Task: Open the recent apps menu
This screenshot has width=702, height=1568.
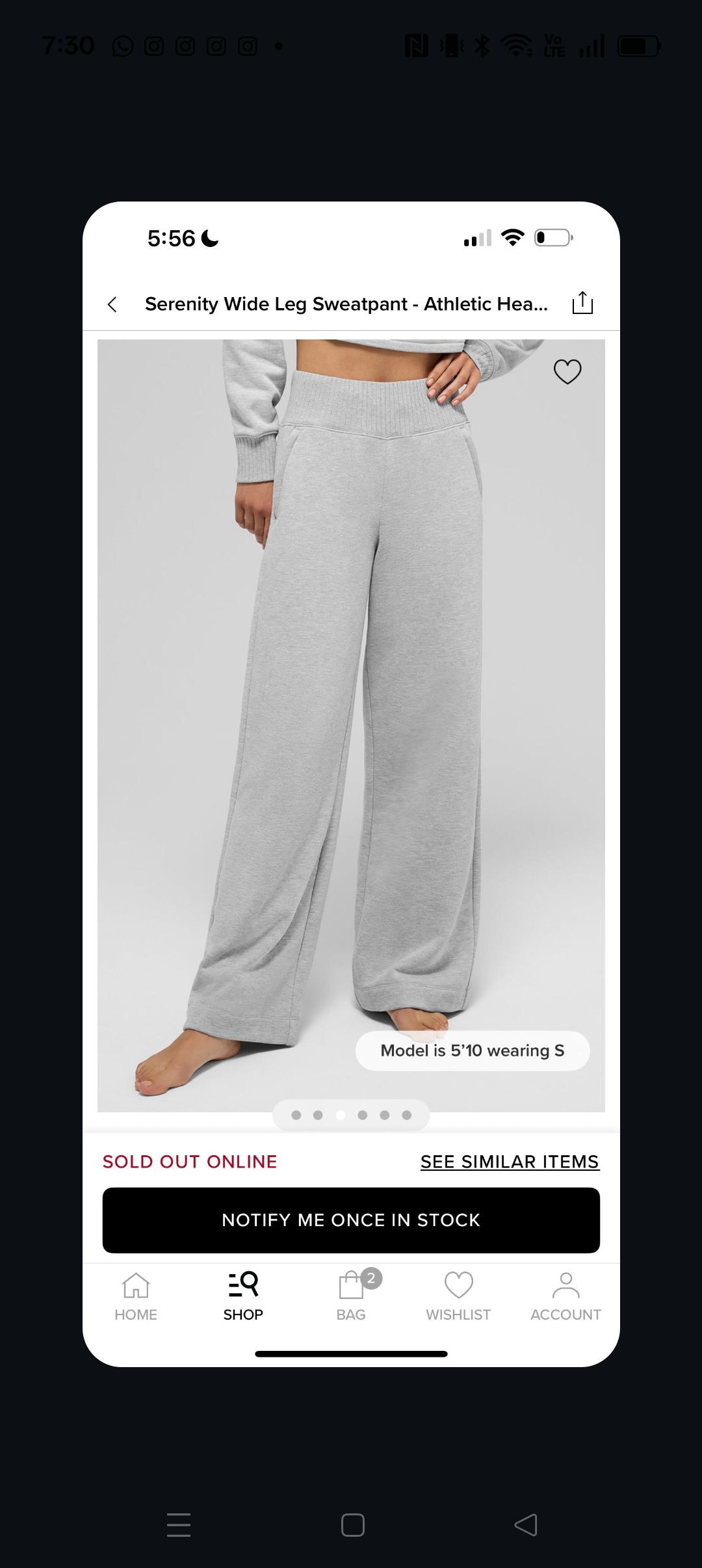Action: [179, 1524]
